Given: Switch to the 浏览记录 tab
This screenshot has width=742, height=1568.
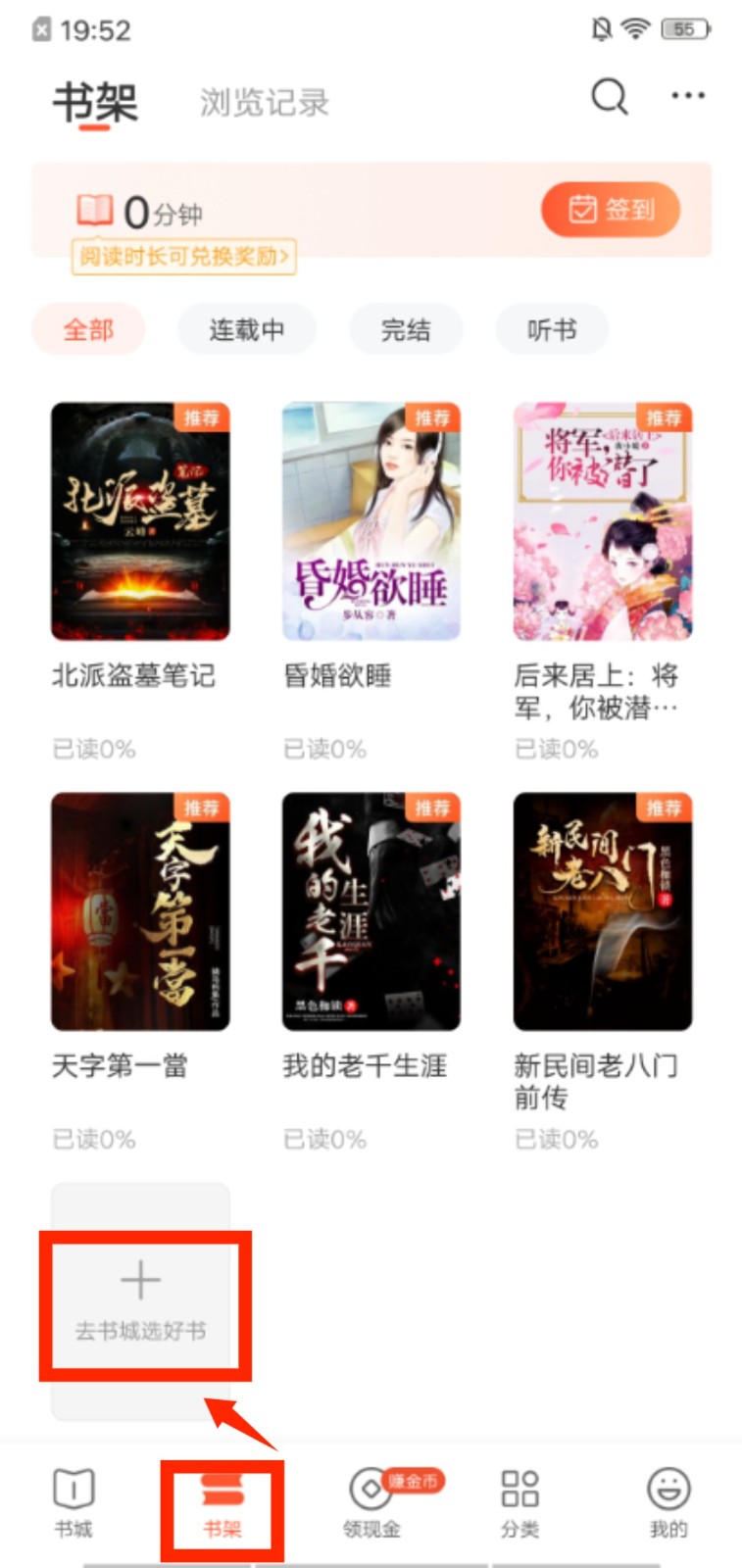Looking at the screenshot, I should (264, 102).
